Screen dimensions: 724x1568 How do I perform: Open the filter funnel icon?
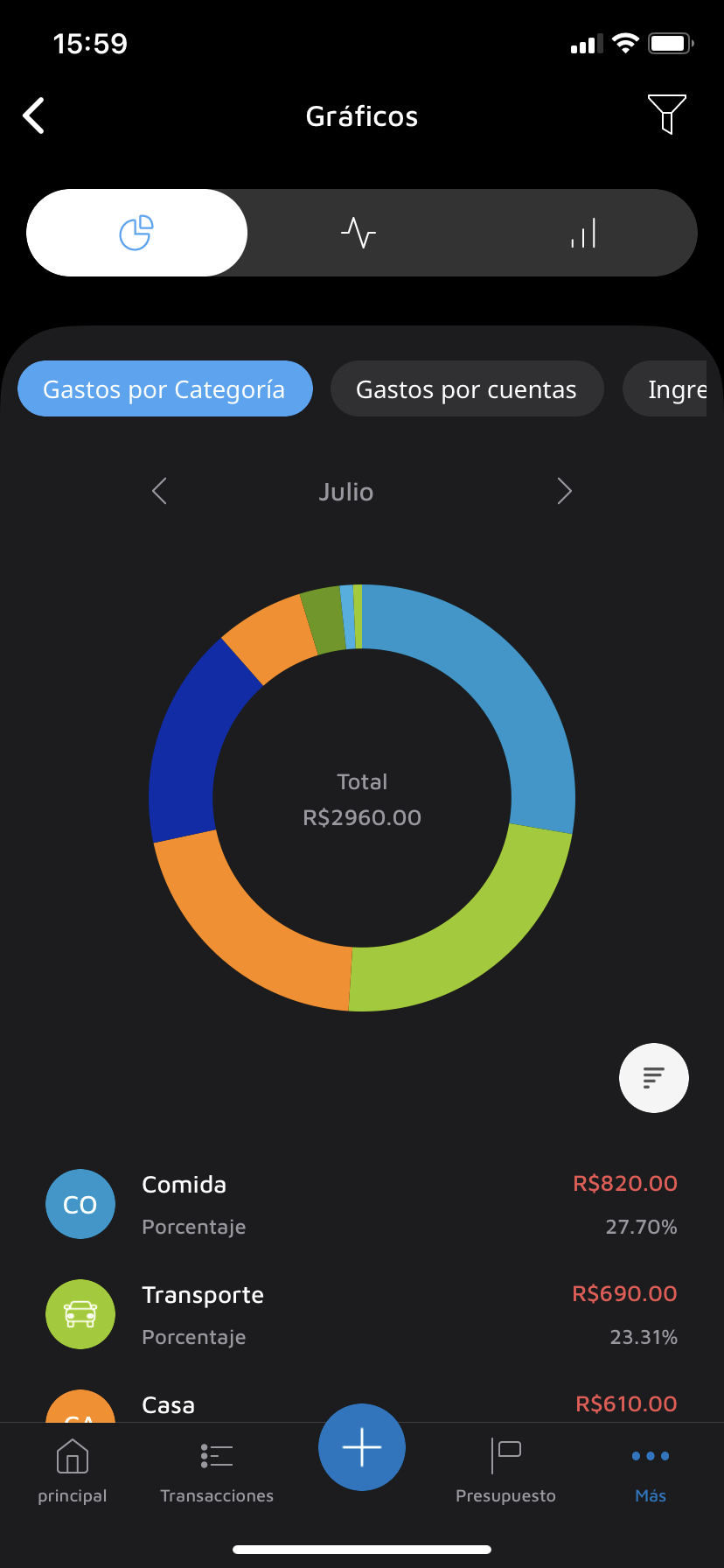click(666, 115)
